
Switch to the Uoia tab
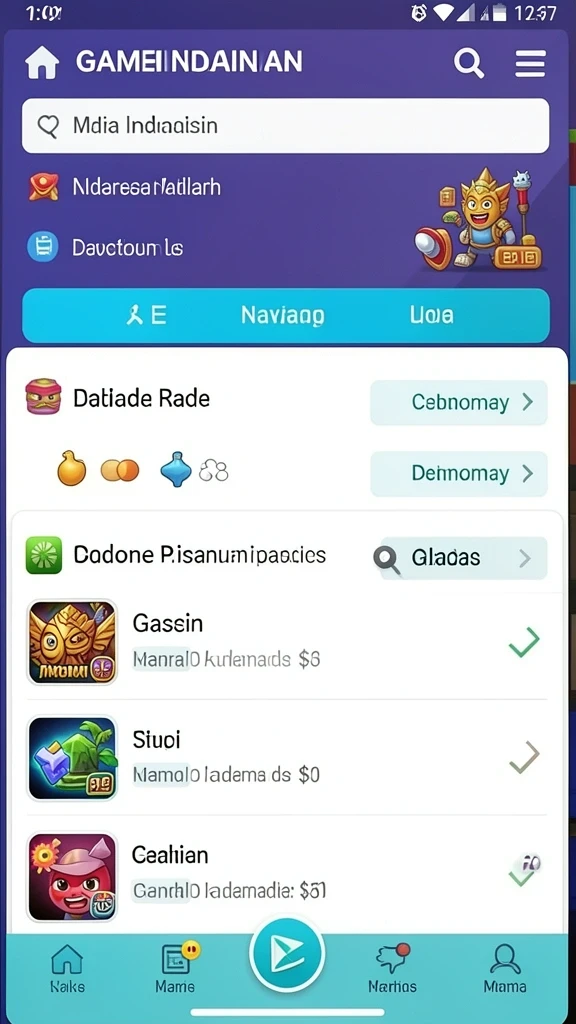(431, 315)
